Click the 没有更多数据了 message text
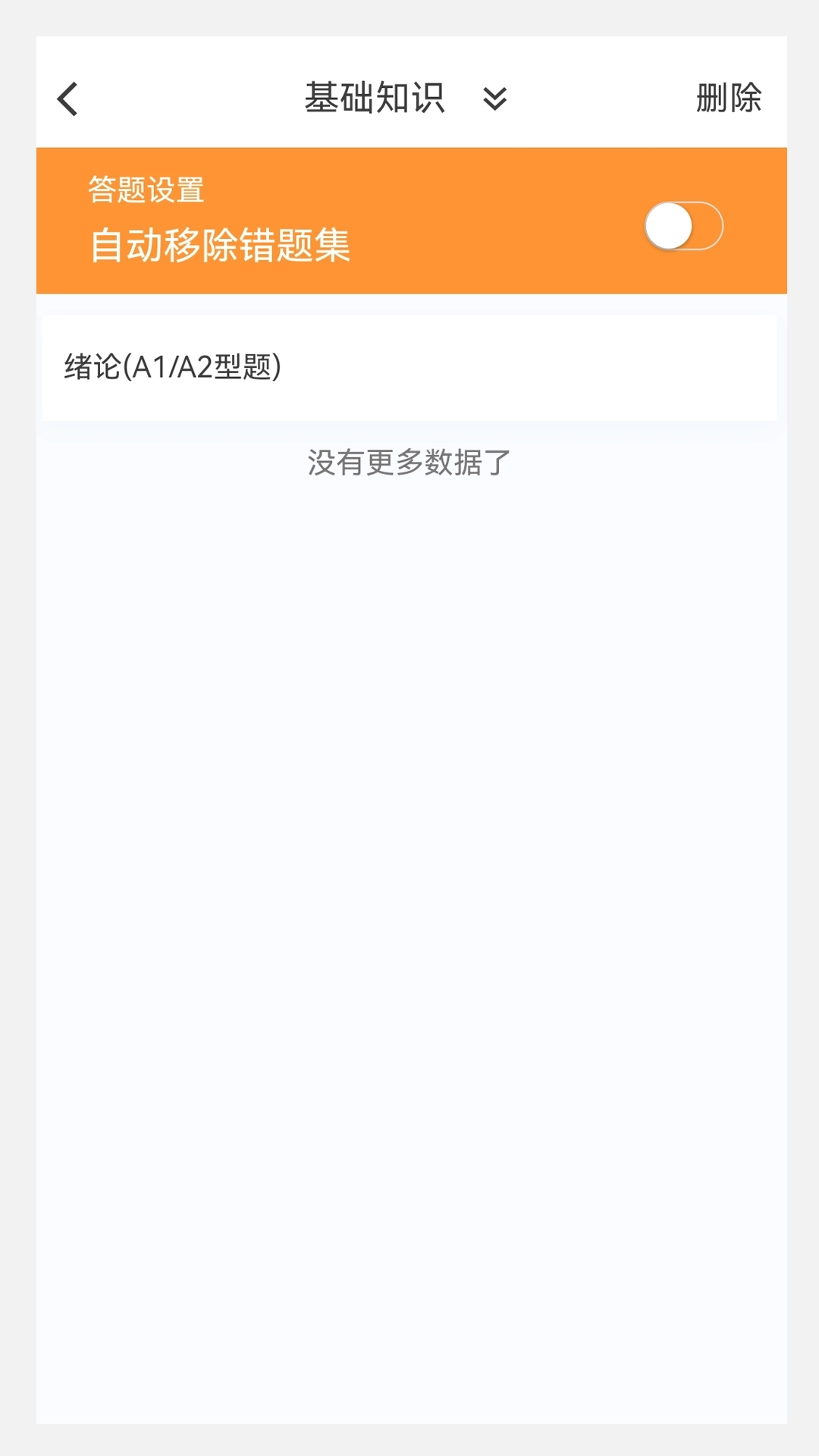 coord(409,463)
